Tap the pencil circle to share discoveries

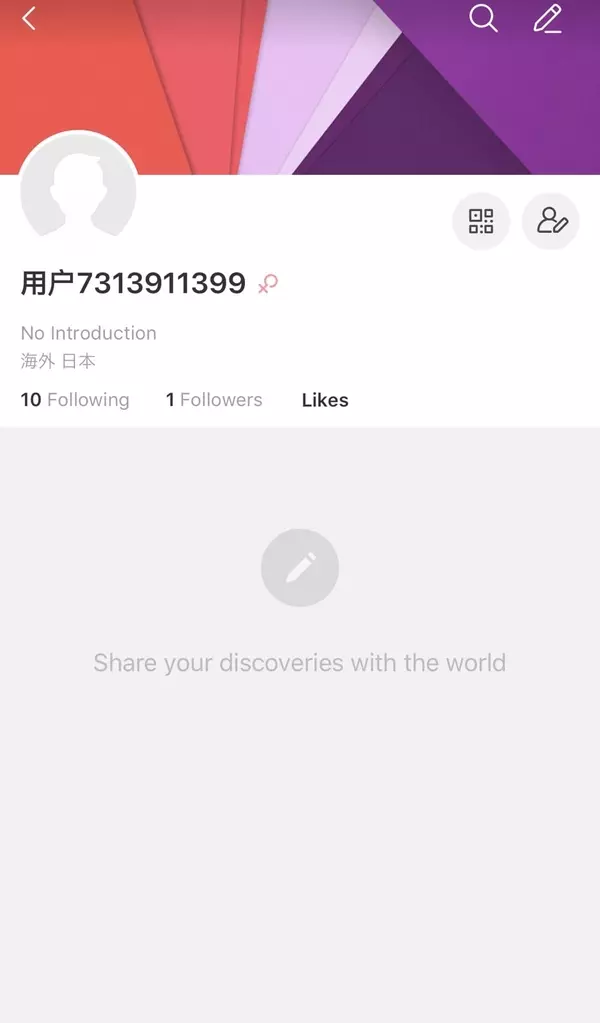[x=300, y=568]
